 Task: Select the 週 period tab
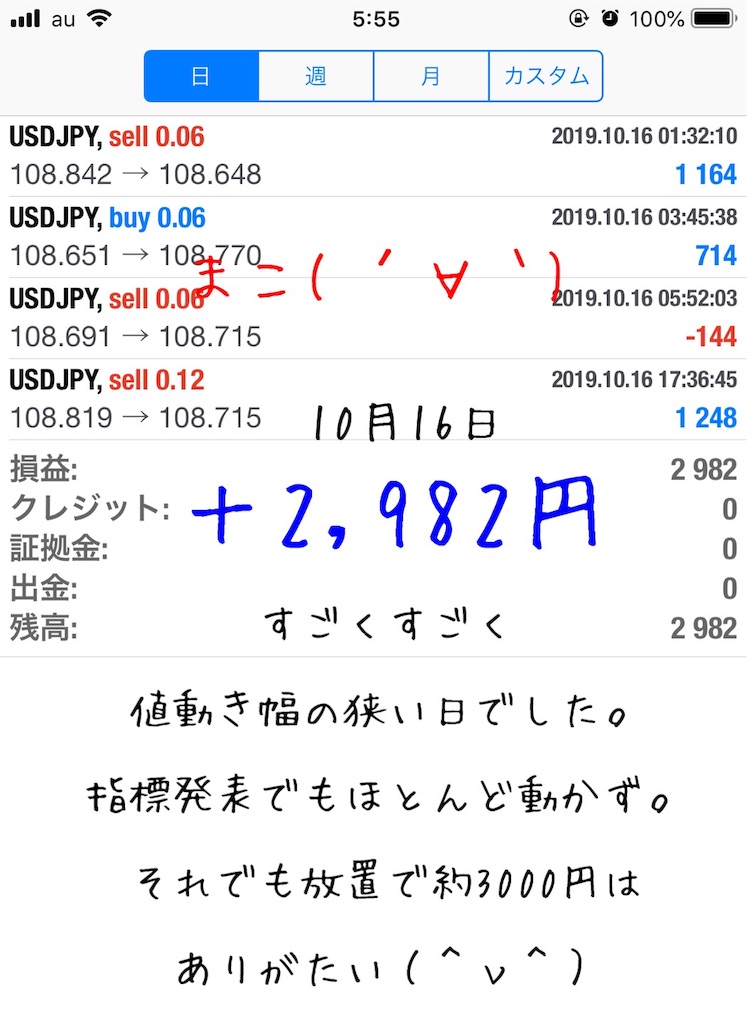click(316, 76)
